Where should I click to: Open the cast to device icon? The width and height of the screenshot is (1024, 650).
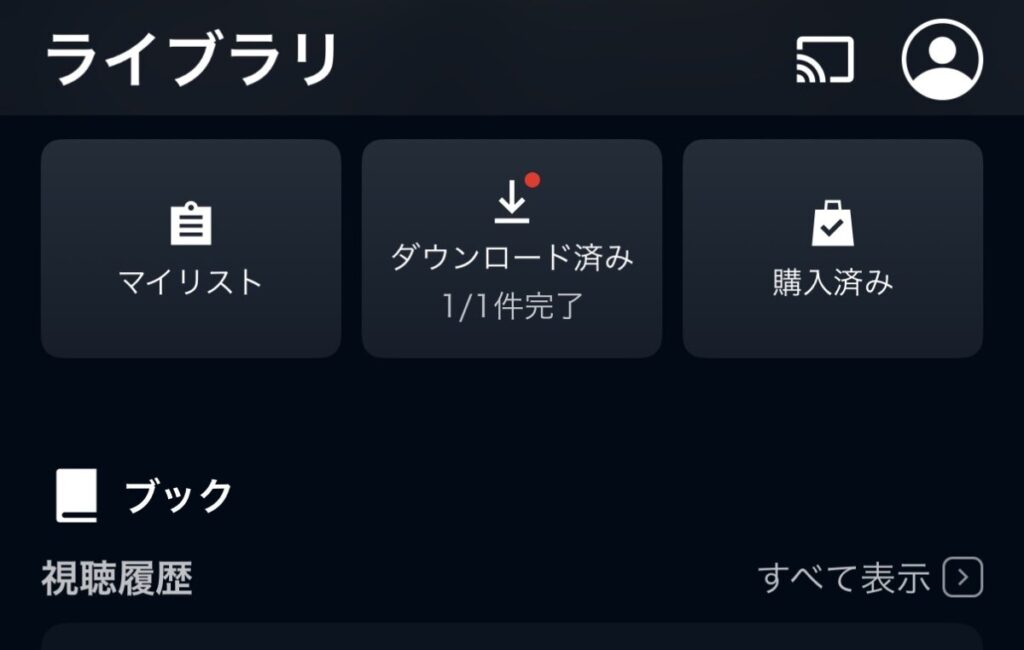click(825, 60)
